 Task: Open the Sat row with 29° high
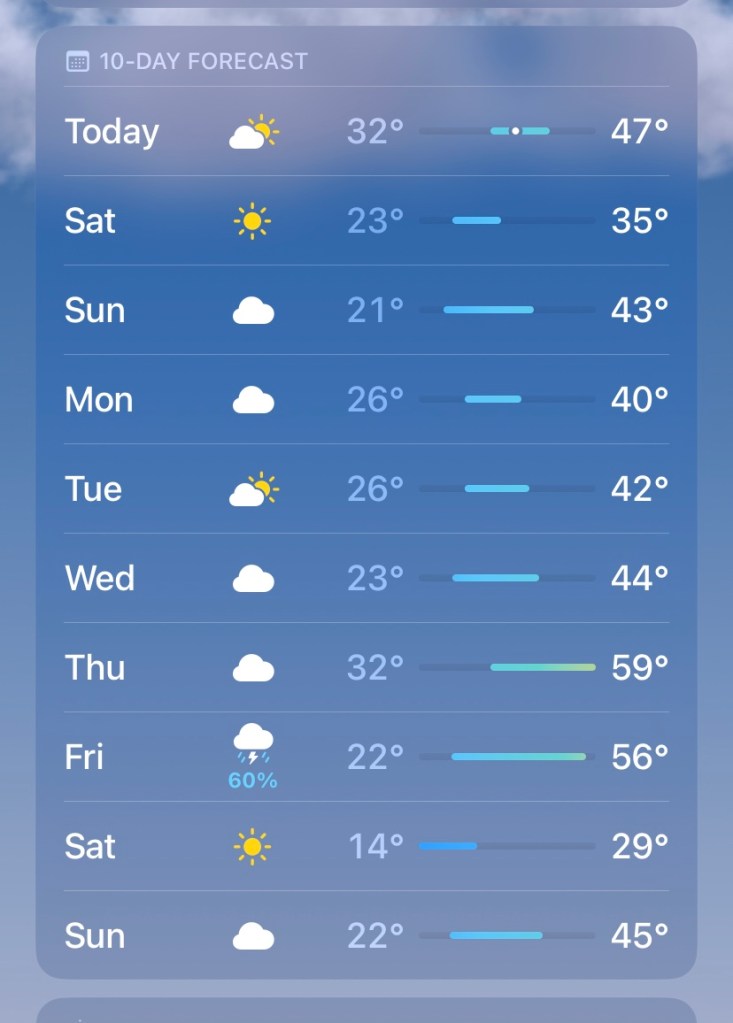[x=366, y=846]
